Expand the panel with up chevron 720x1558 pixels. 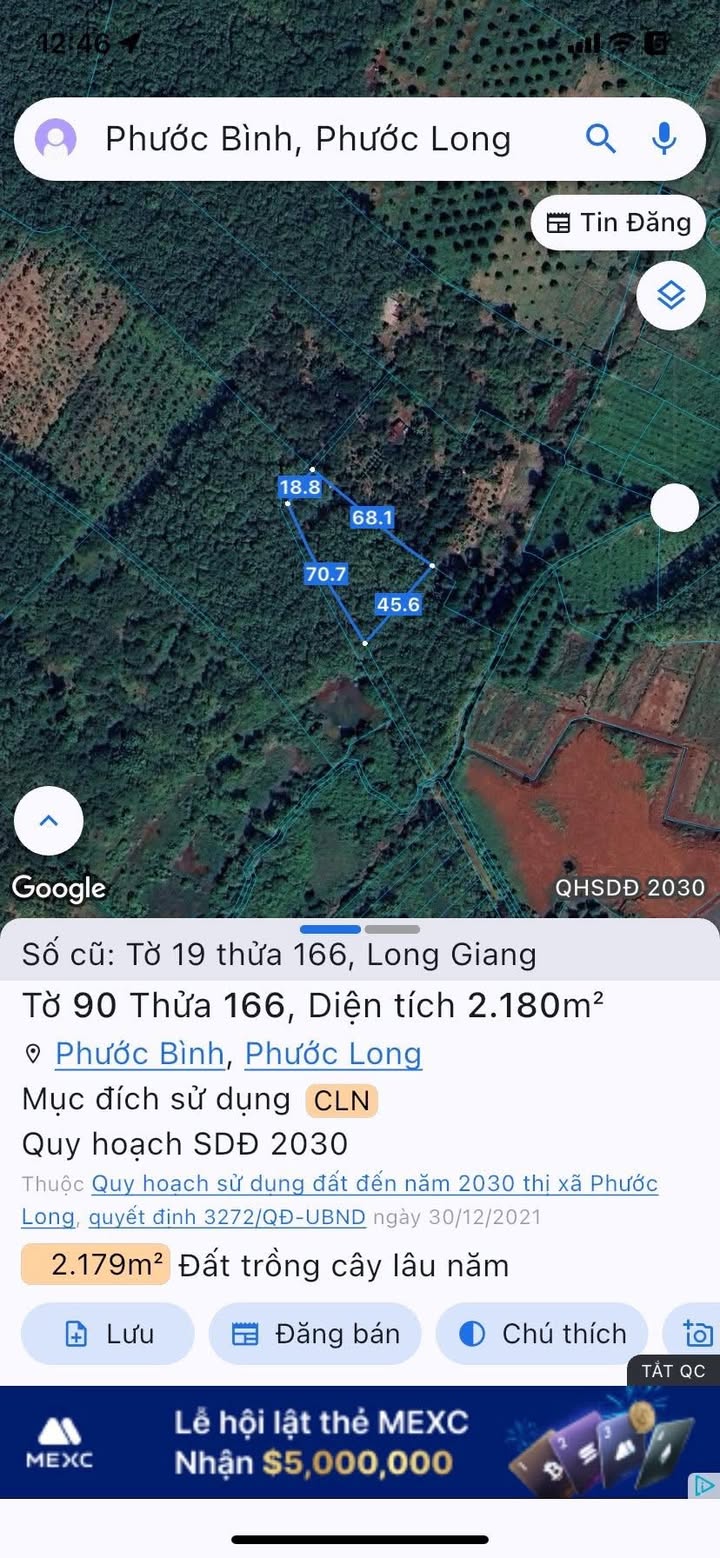click(48, 820)
